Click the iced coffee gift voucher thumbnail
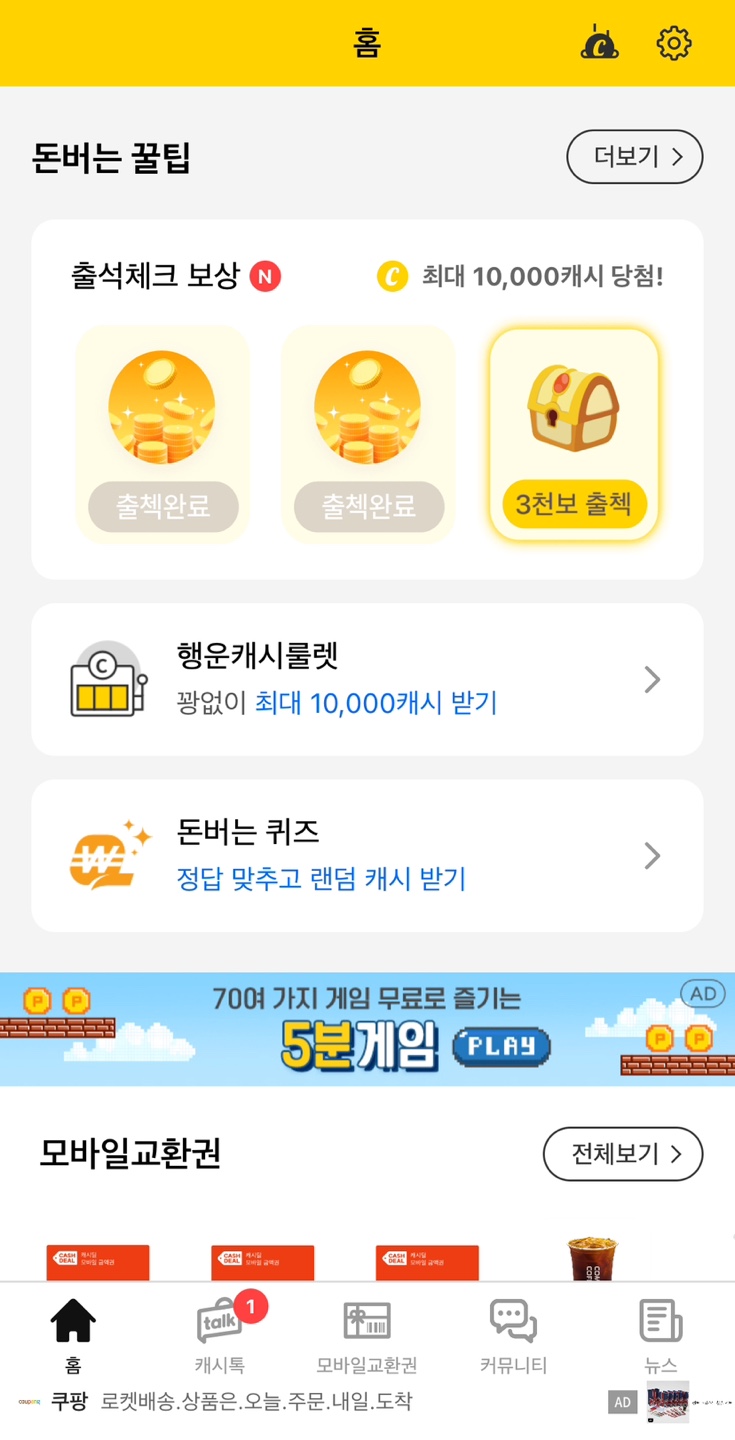This screenshot has height=1440, width=735. (x=590, y=1263)
